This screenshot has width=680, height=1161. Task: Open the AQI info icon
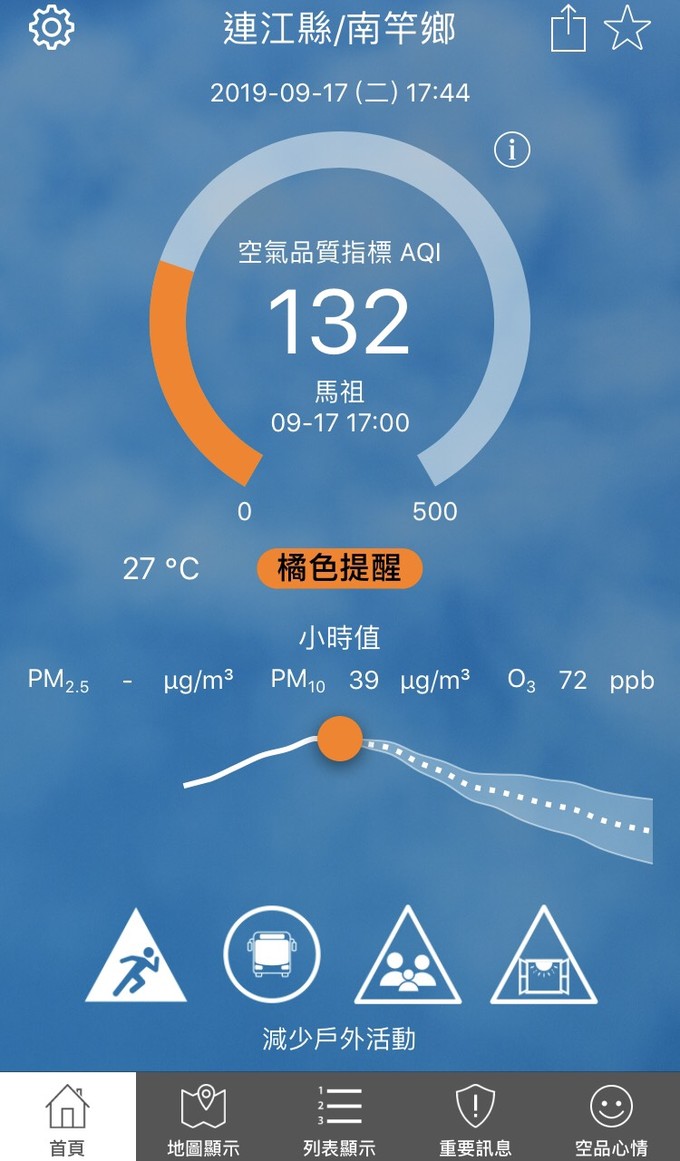point(512,150)
